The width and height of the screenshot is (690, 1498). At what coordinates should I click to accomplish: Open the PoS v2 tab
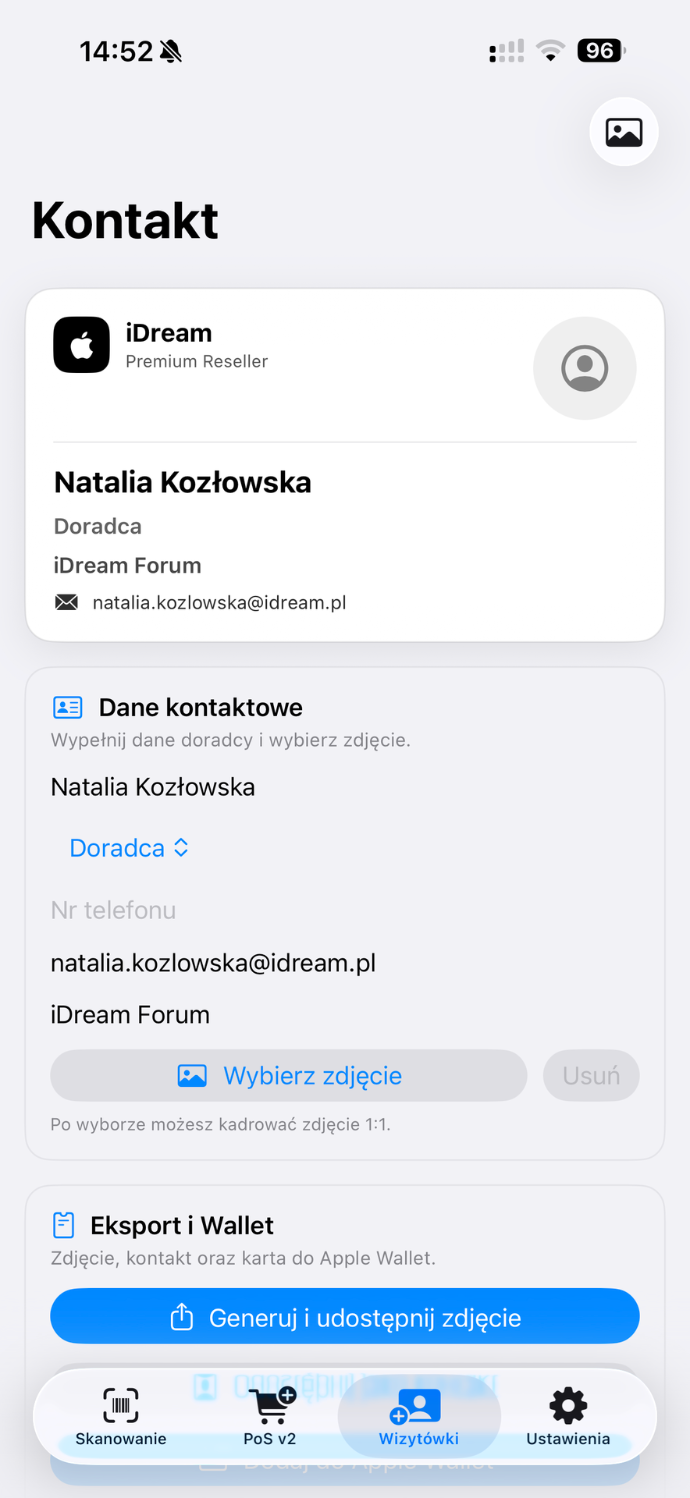click(x=270, y=1416)
